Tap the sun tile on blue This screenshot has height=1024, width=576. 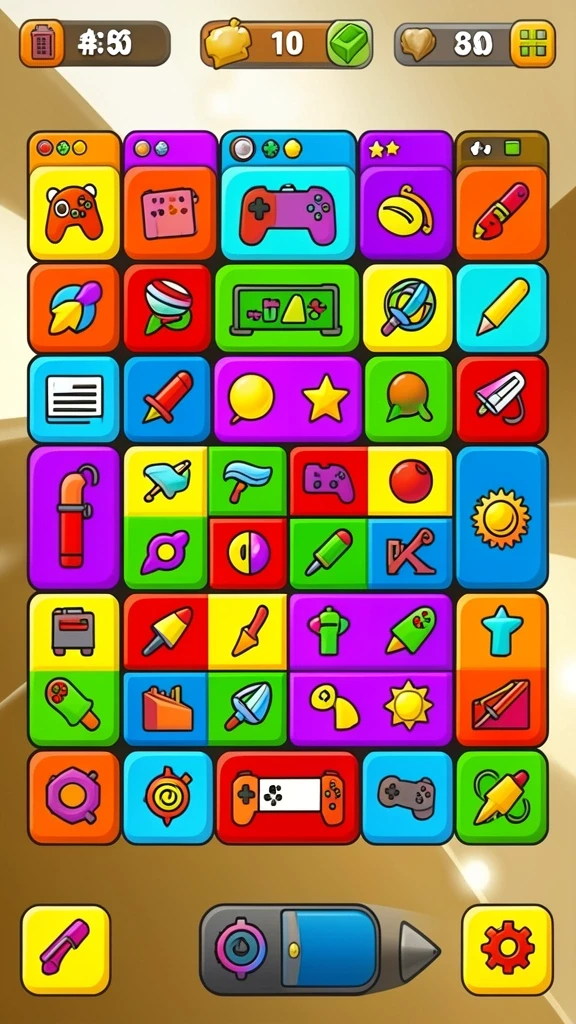(x=502, y=518)
